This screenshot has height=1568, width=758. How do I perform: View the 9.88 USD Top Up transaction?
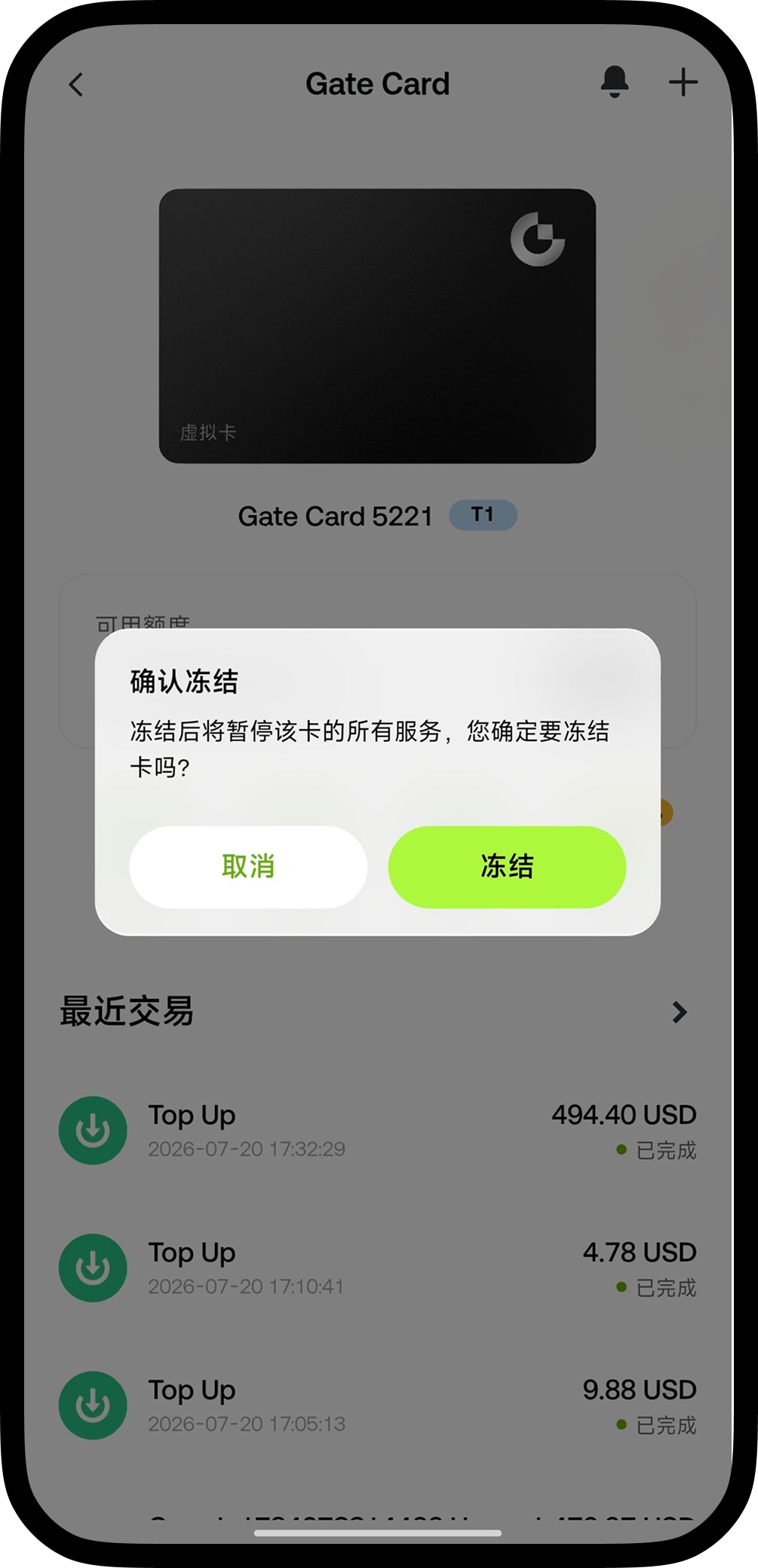pos(377,1406)
